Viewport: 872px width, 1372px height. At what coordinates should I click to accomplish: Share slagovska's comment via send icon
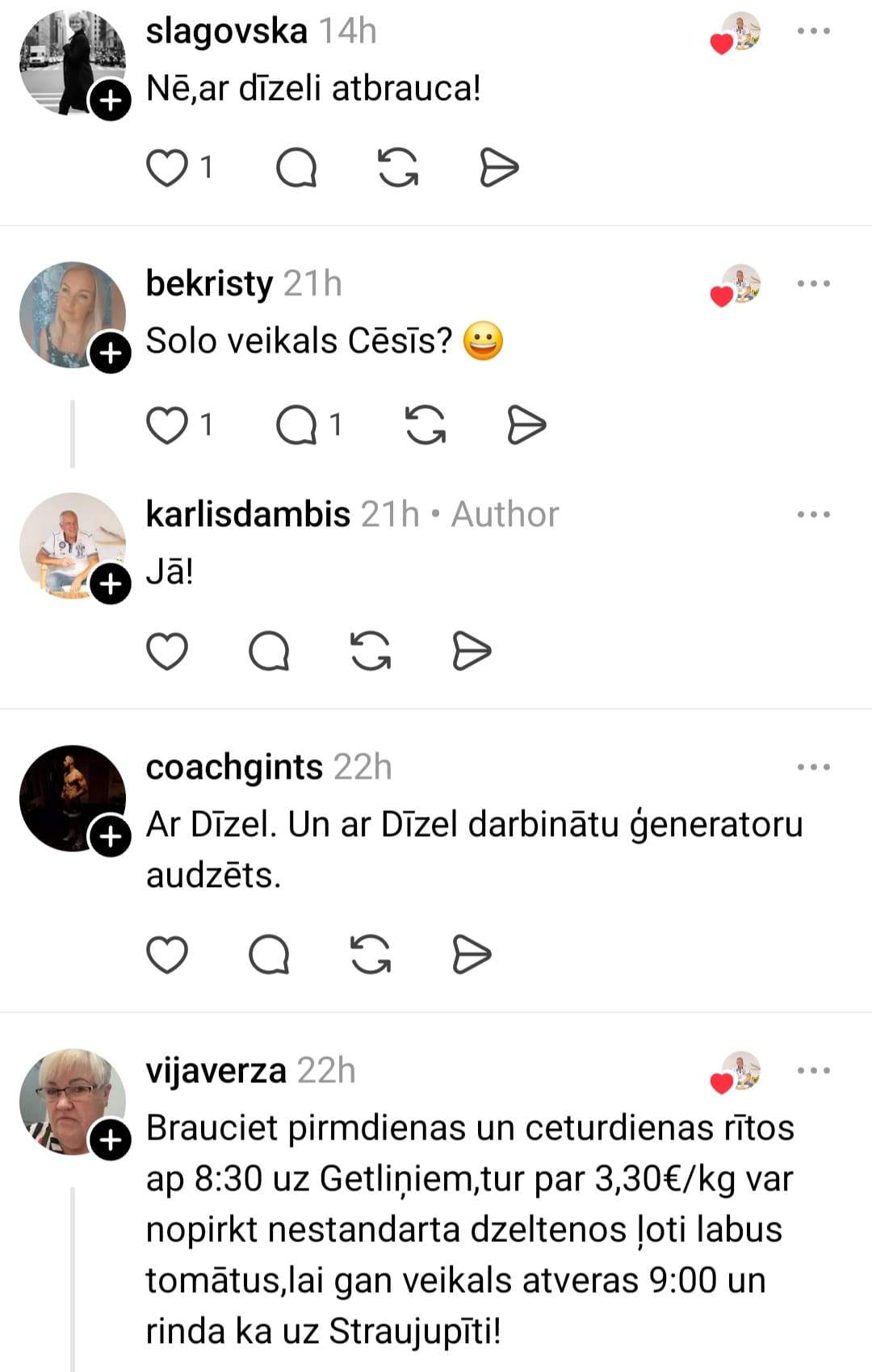click(x=498, y=168)
